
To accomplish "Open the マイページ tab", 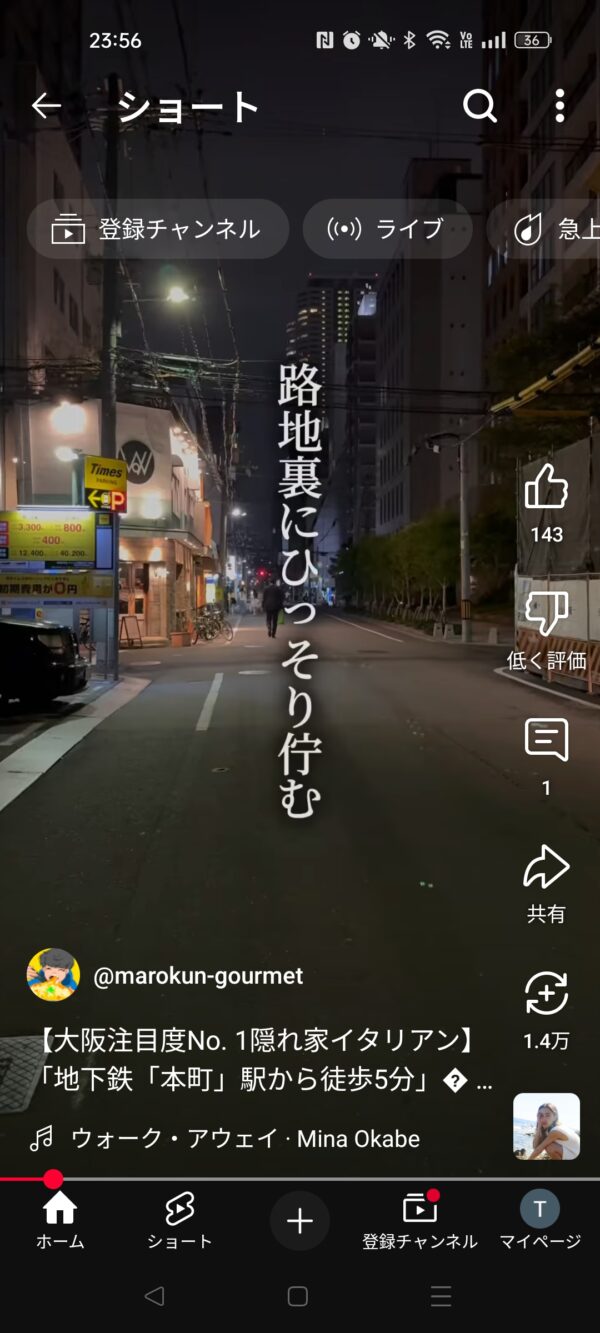I will (540, 1221).
